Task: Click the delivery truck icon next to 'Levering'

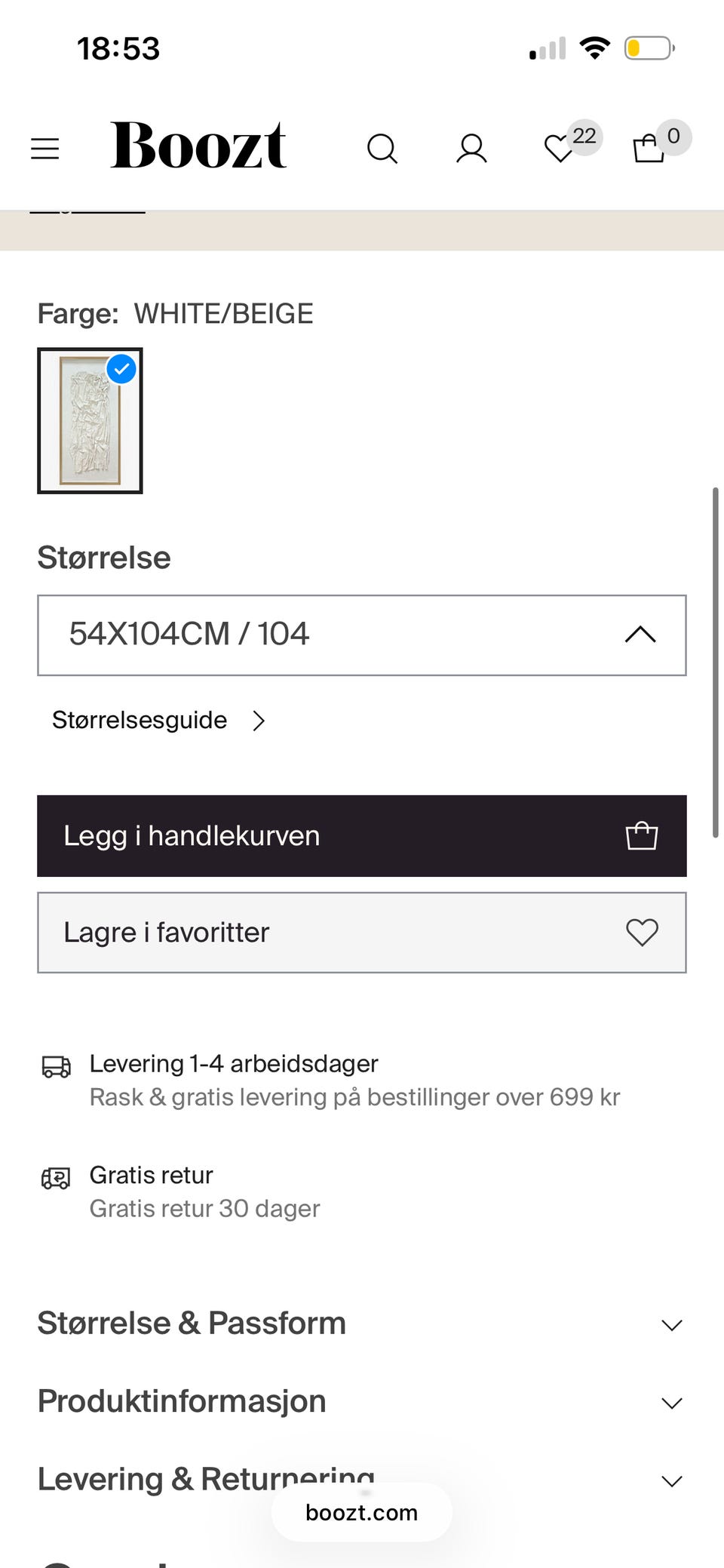Action: [x=54, y=1066]
